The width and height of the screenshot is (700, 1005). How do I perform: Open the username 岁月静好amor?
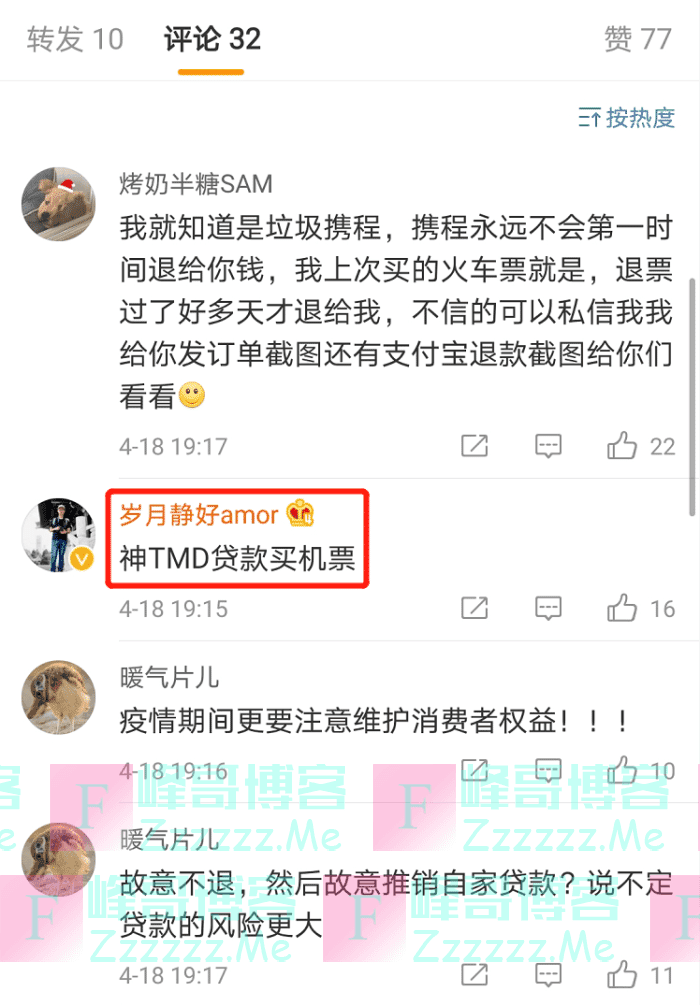coord(199,515)
